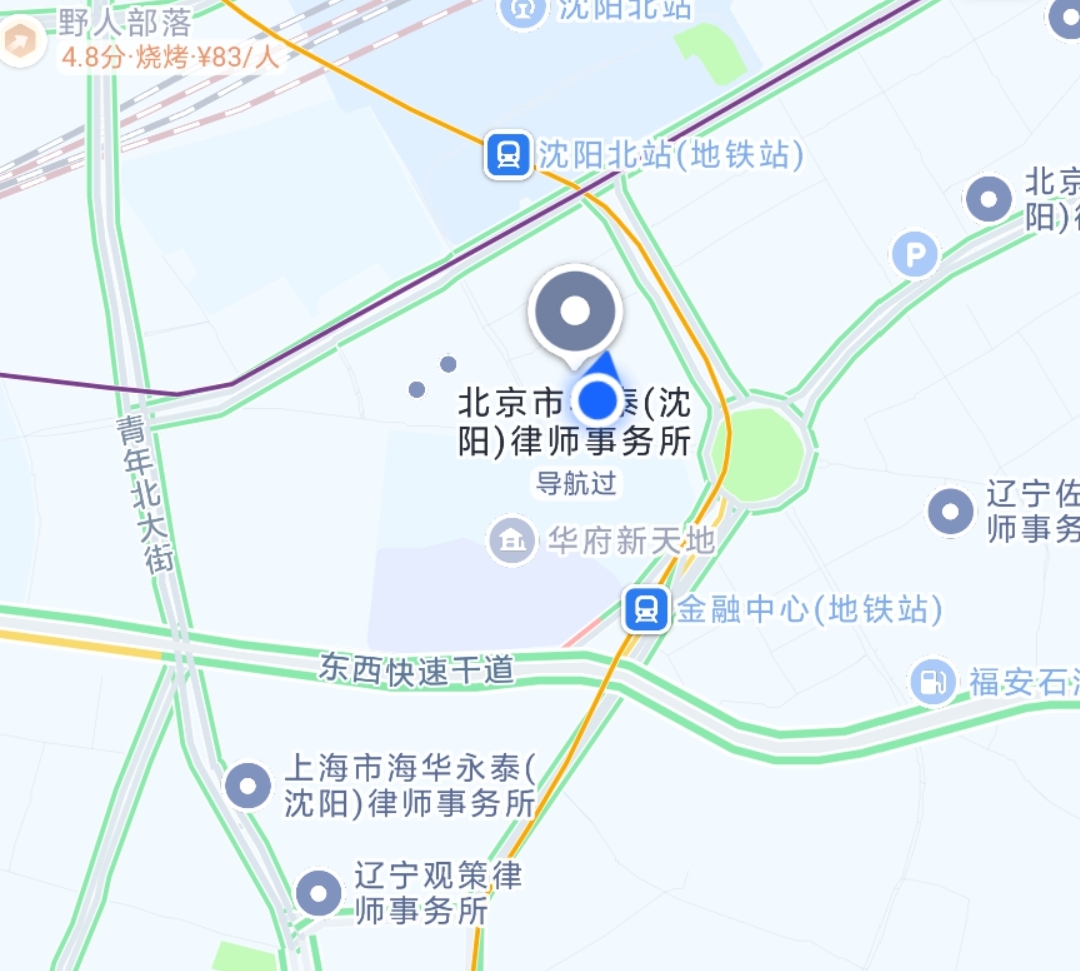The image size is (1080, 971).
Task: Open the 野人部落 barbecue restaurant marker
Action: click(20, 42)
